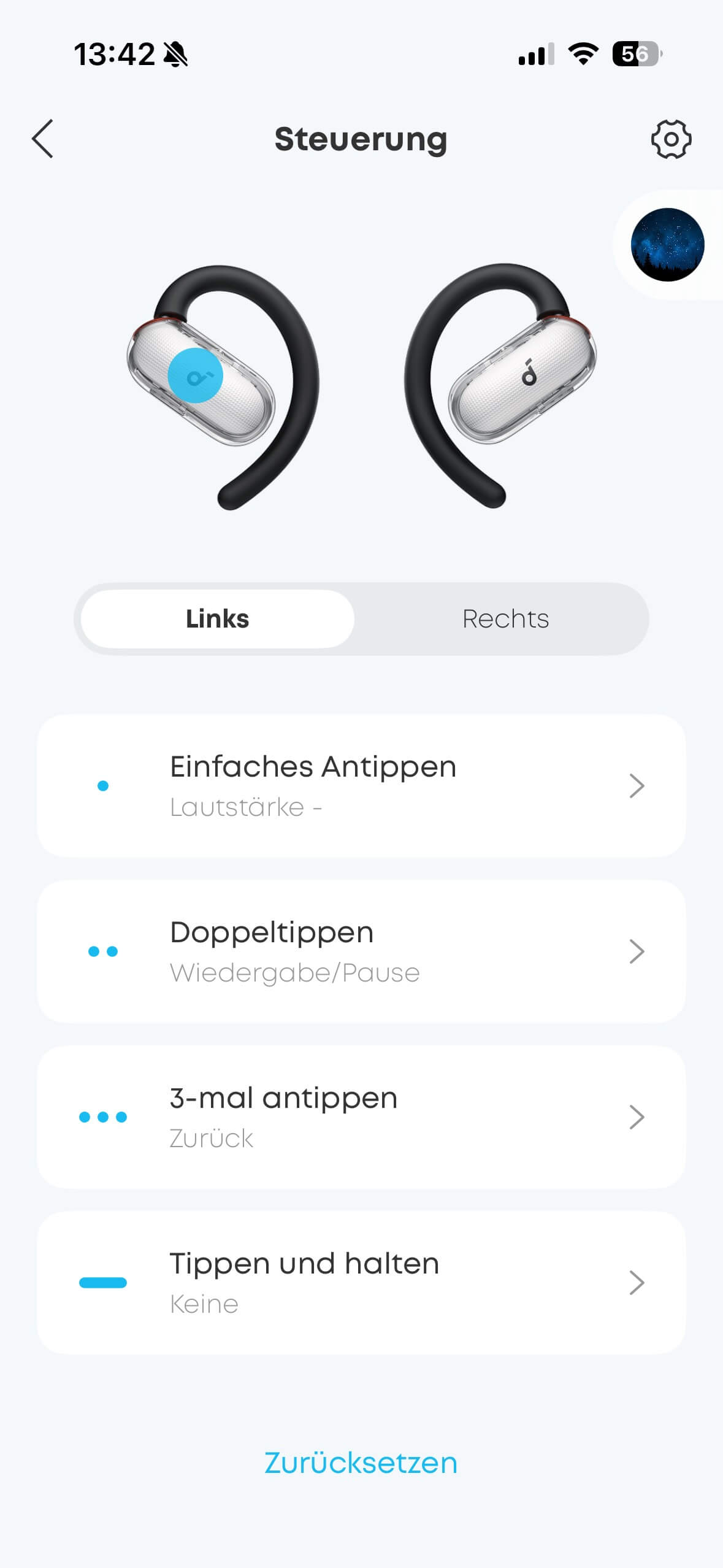The width and height of the screenshot is (723, 1568).
Task: Configure Tippen und halten
Action: (x=361, y=1283)
